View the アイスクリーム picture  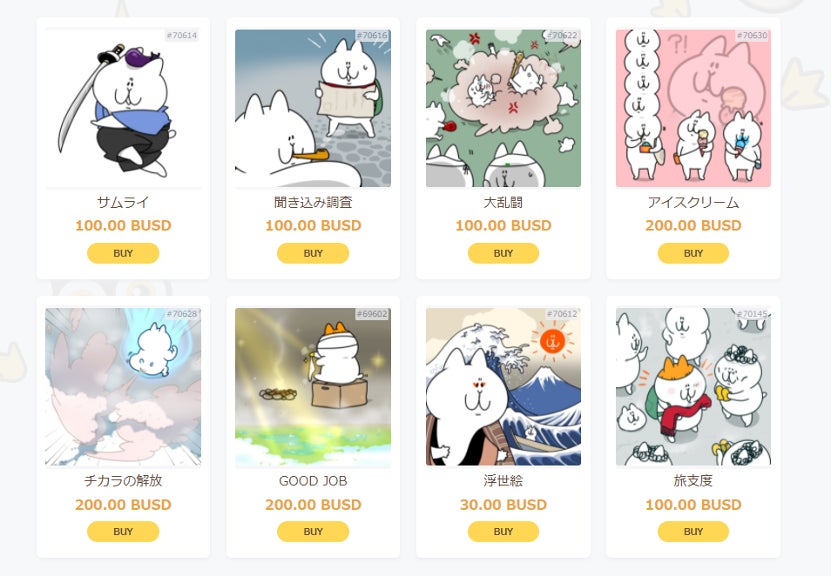tap(693, 108)
